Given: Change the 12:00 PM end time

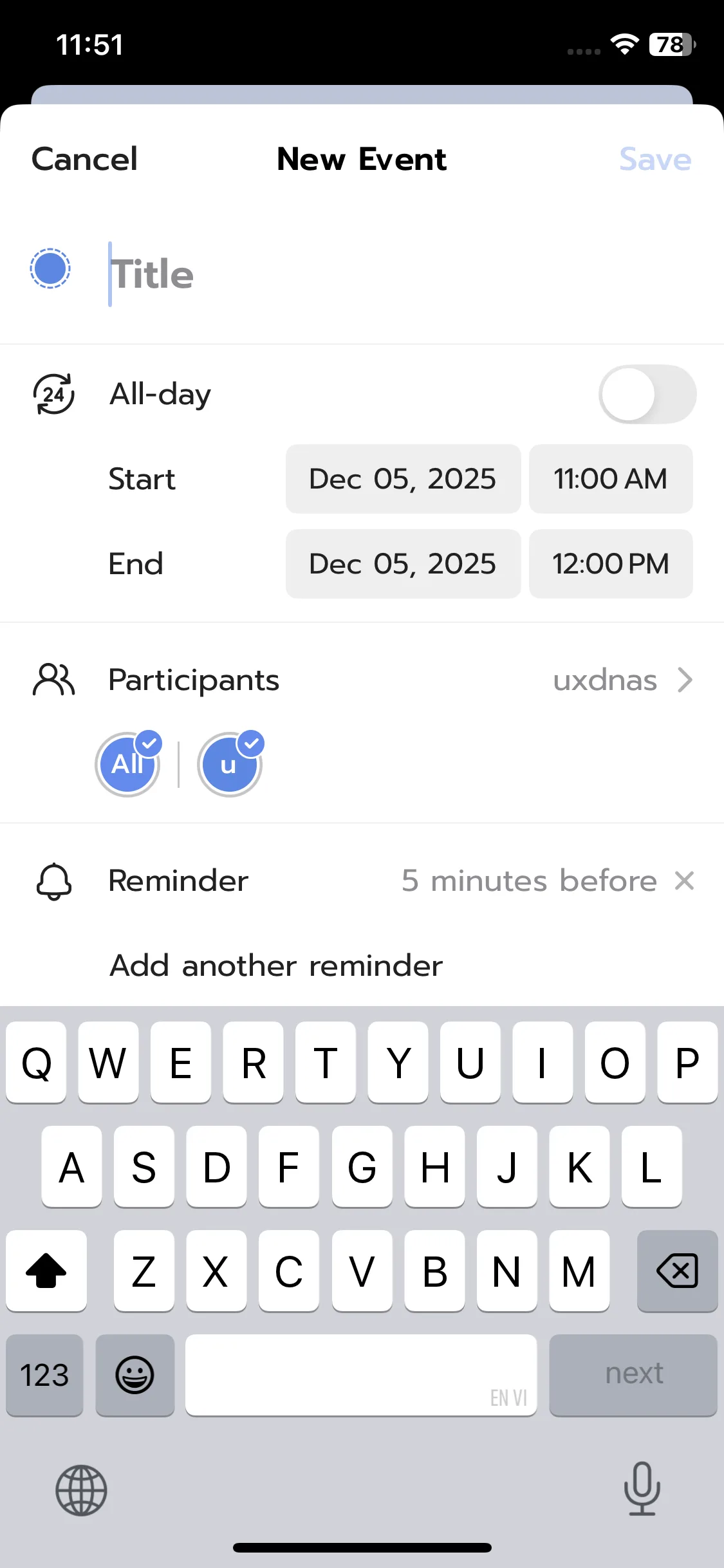Looking at the screenshot, I should click(x=610, y=564).
